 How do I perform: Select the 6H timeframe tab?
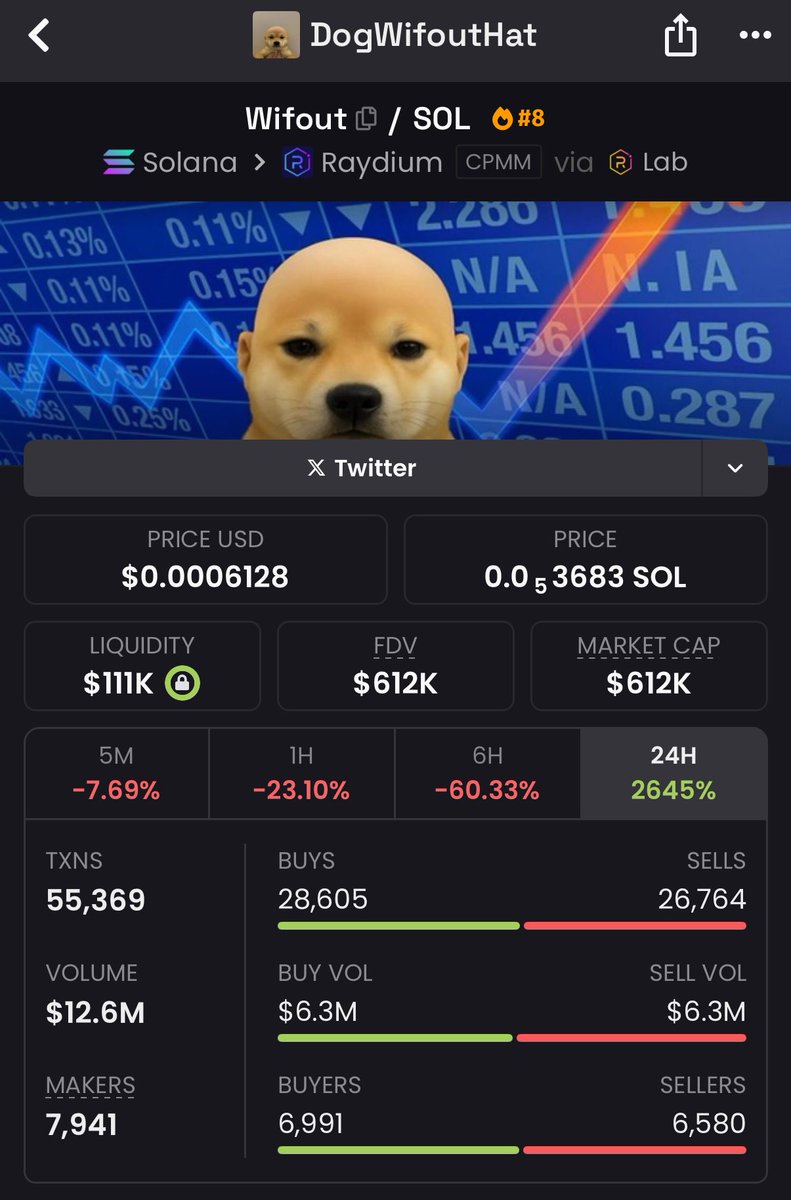(x=487, y=774)
